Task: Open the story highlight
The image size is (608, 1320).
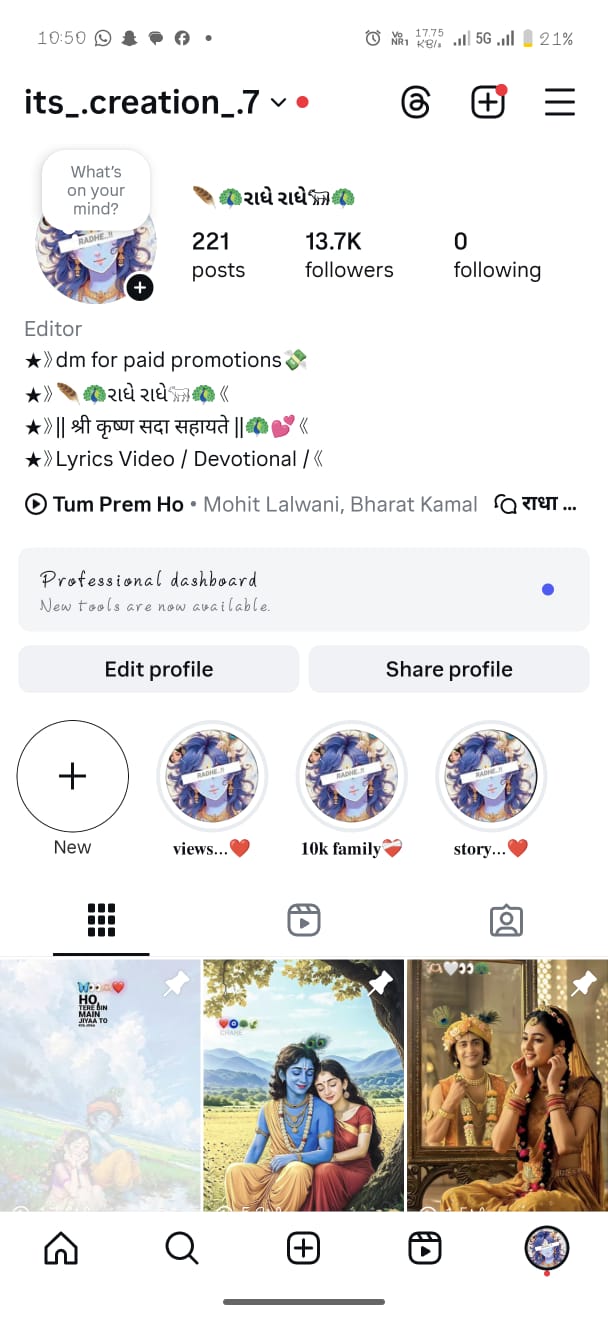Action: point(490,776)
